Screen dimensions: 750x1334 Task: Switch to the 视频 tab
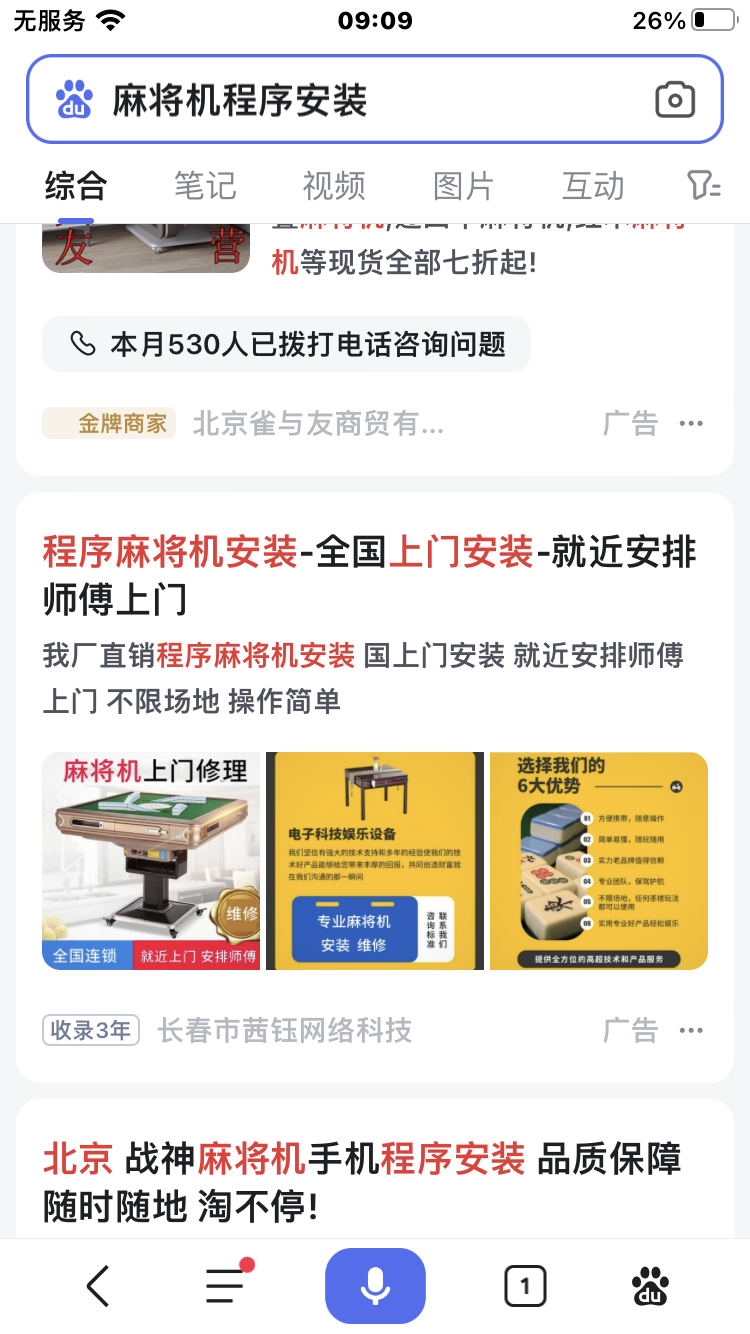tap(334, 186)
